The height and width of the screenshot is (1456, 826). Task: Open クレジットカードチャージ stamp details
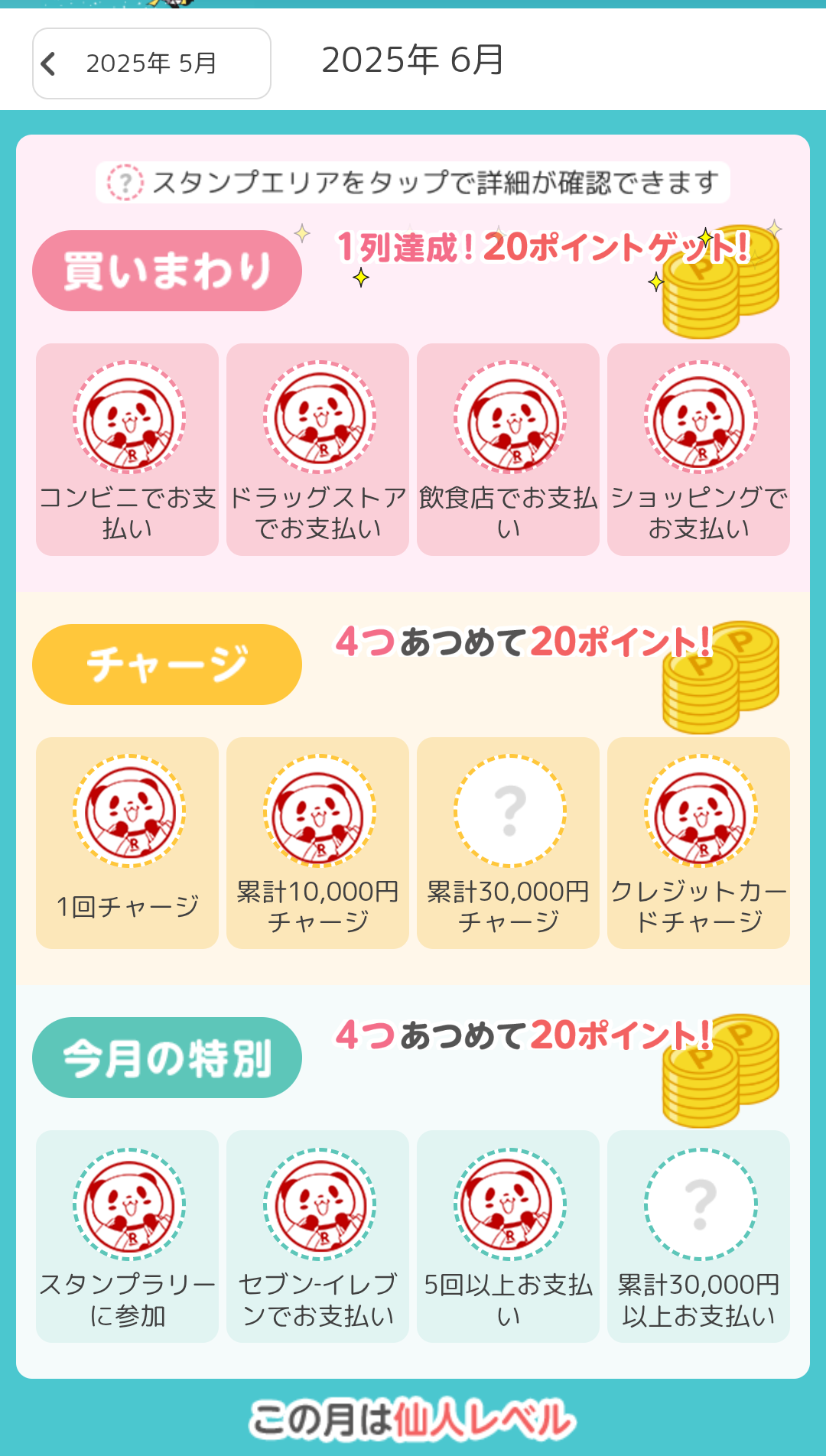[699, 843]
